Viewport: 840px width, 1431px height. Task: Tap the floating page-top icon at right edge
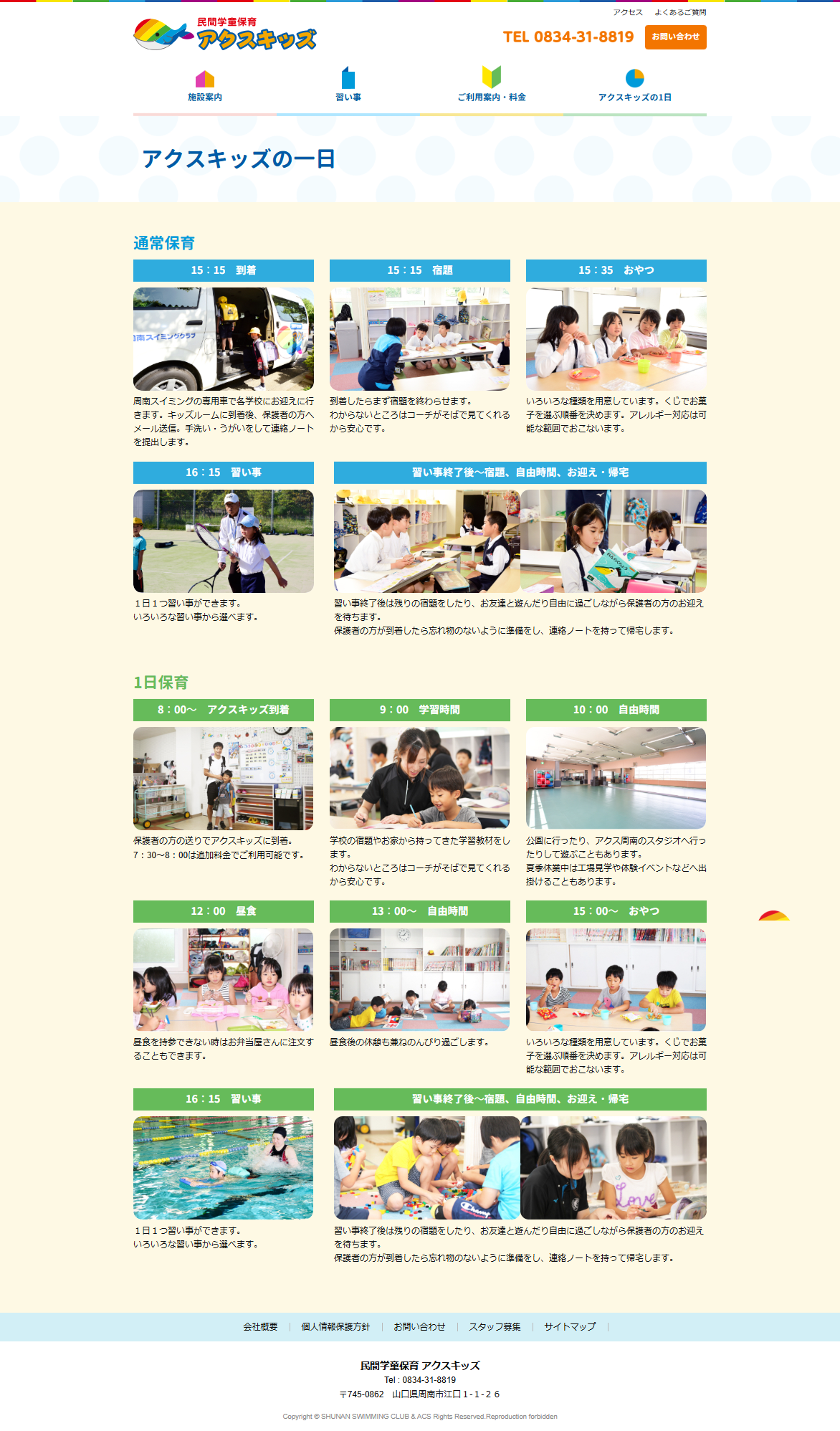tap(774, 916)
